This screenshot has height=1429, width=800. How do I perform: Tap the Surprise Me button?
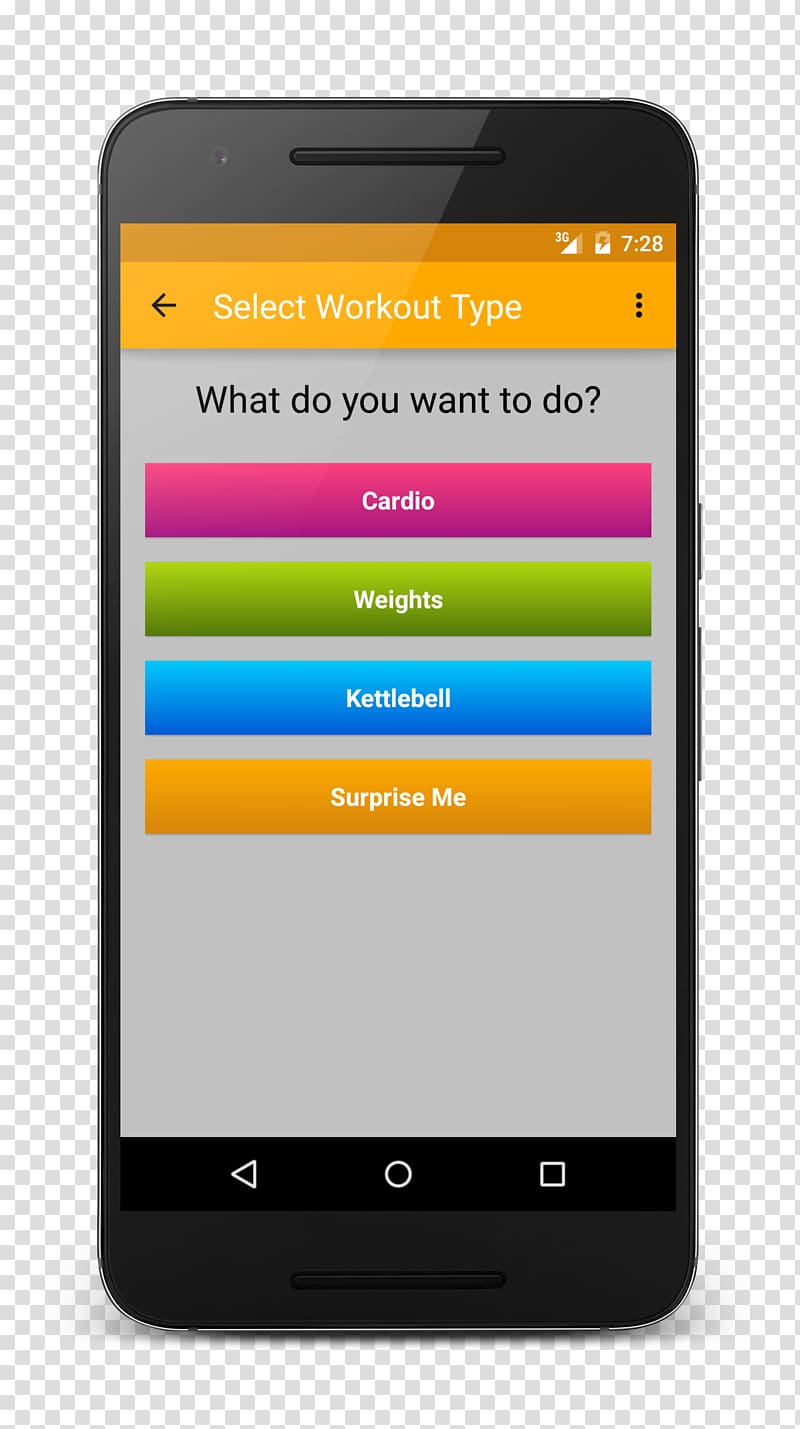click(398, 797)
